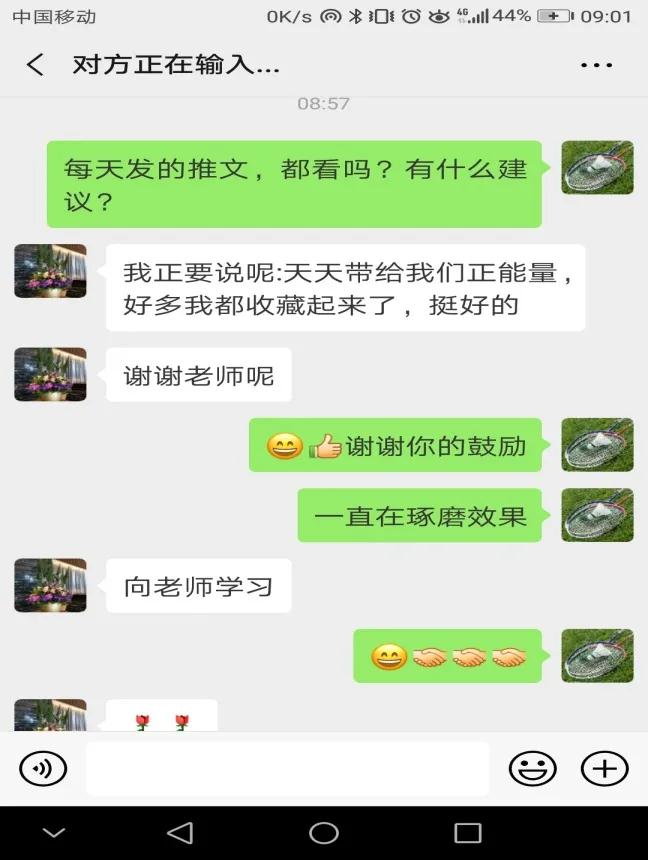
Task: Open contact avatar beside 向老师学习
Action: tap(50, 585)
